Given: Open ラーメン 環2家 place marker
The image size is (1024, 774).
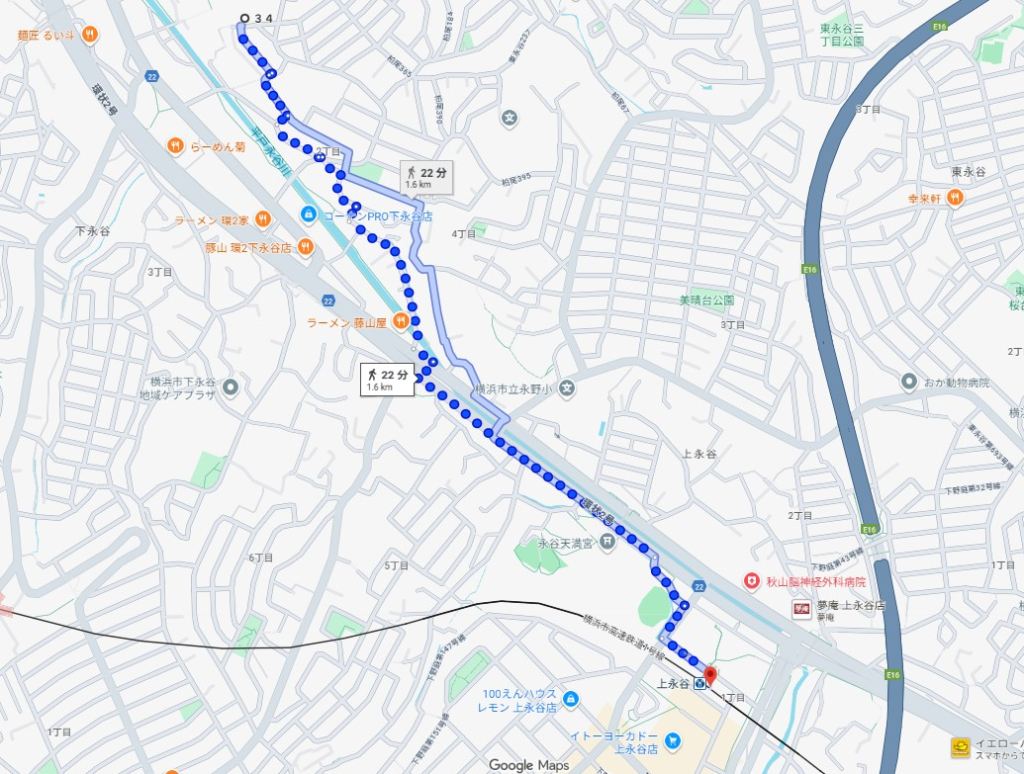Looking at the screenshot, I should [262, 220].
